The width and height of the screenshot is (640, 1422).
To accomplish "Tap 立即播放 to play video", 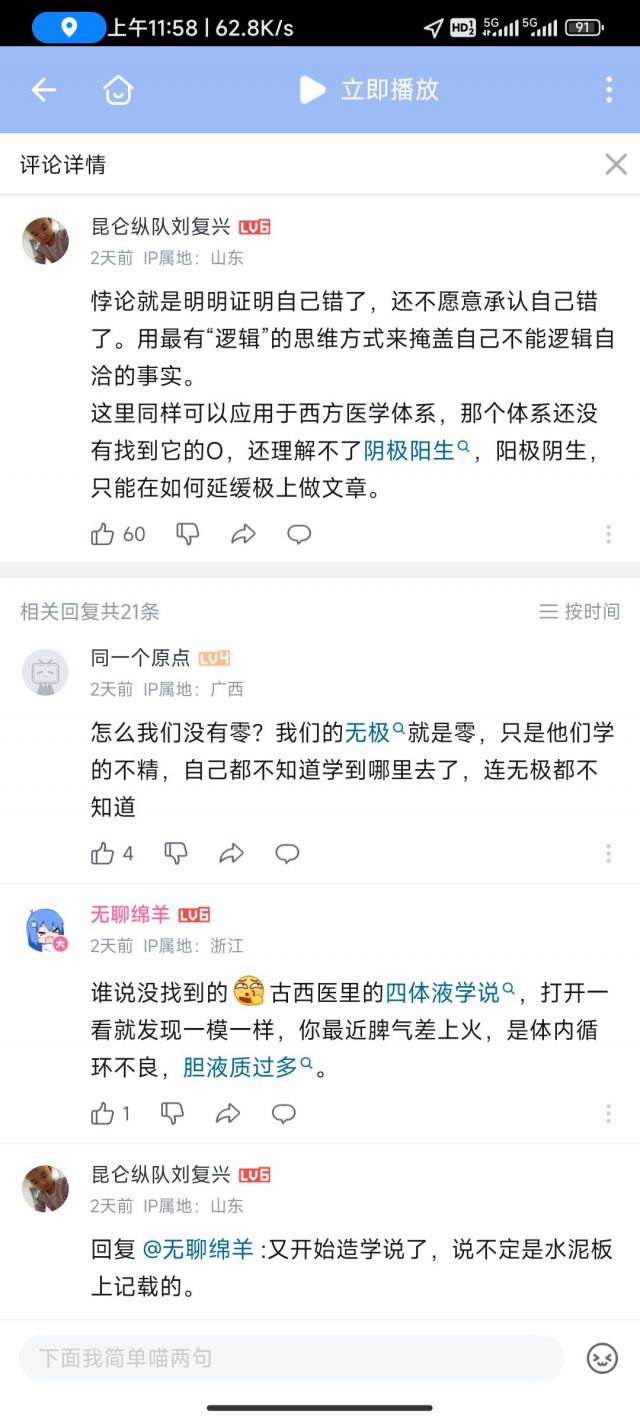I will click(x=370, y=90).
